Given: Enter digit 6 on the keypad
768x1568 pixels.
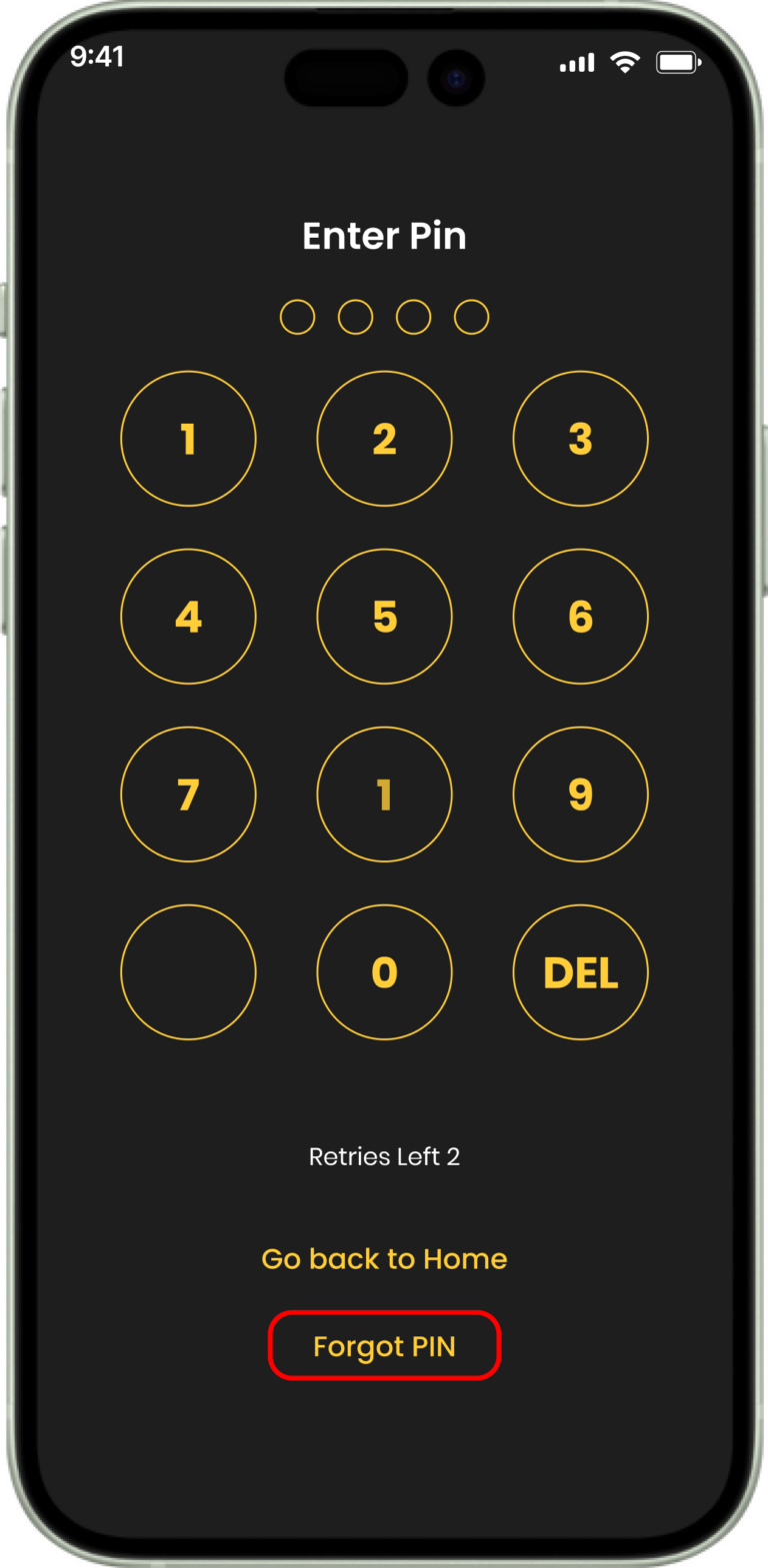Looking at the screenshot, I should tap(580, 617).
